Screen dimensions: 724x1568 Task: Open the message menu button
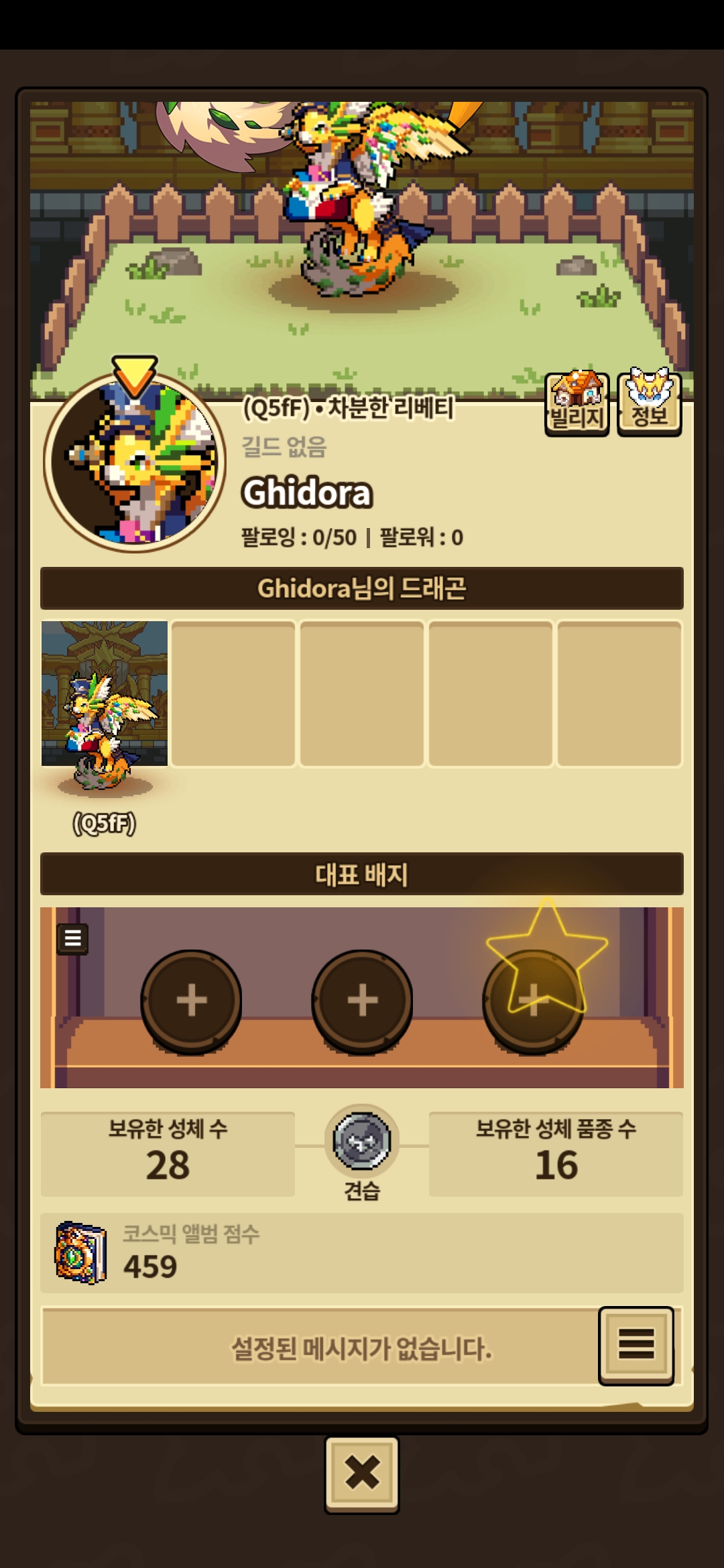pos(636,1345)
